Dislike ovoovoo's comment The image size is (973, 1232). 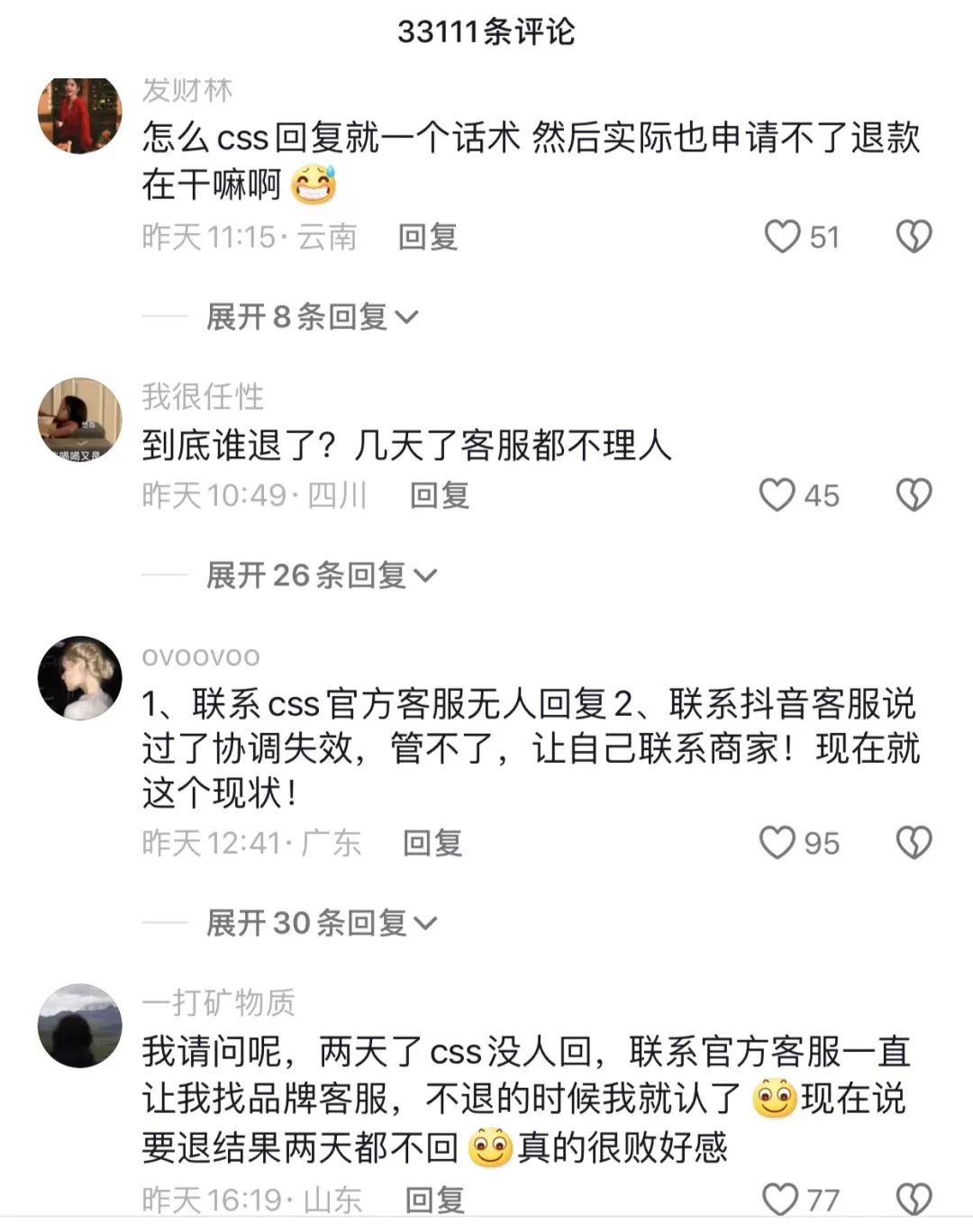[914, 843]
